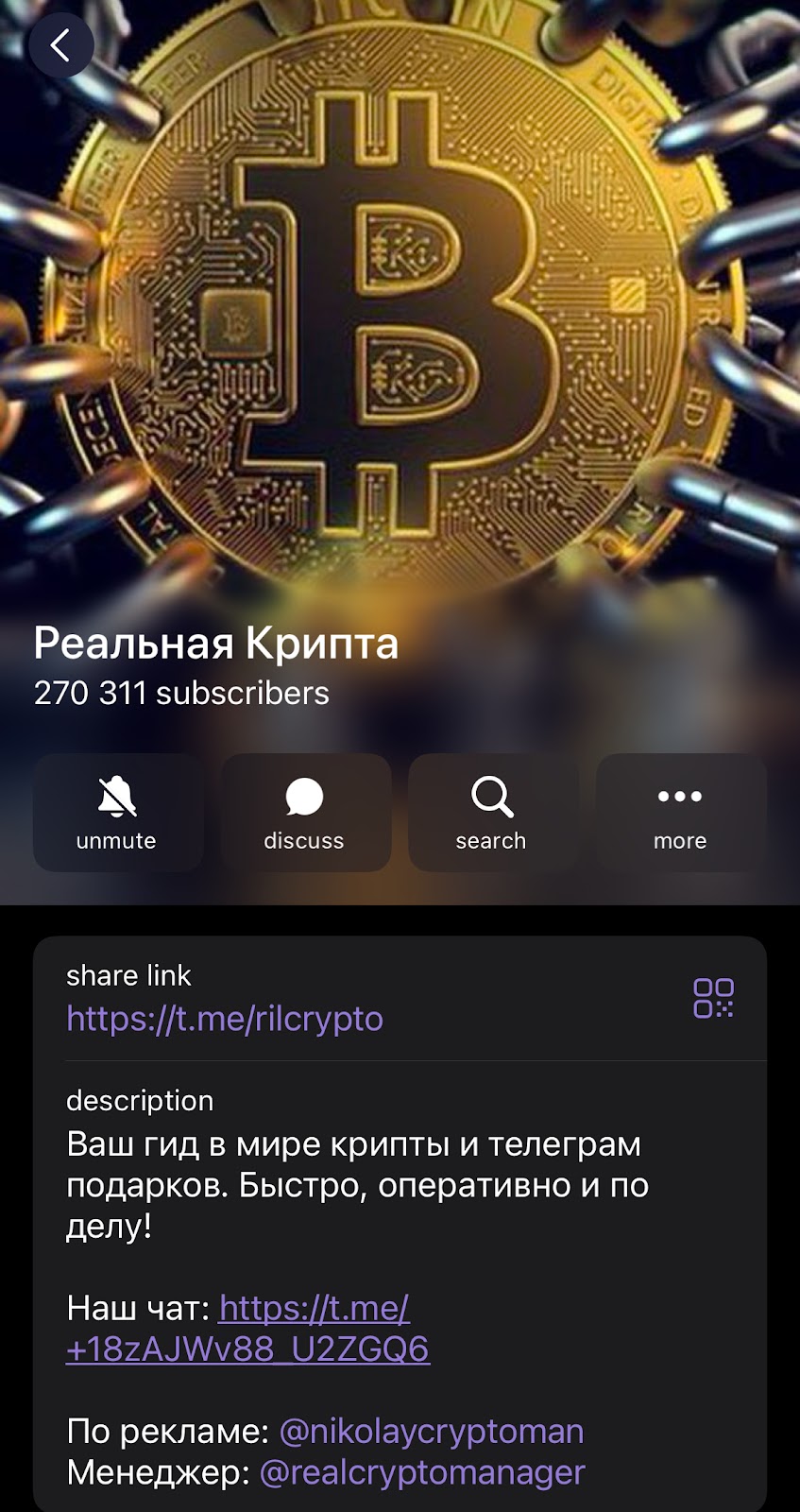Click the magnifying glass icon
800x1512 pixels.
tap(492, 799)
